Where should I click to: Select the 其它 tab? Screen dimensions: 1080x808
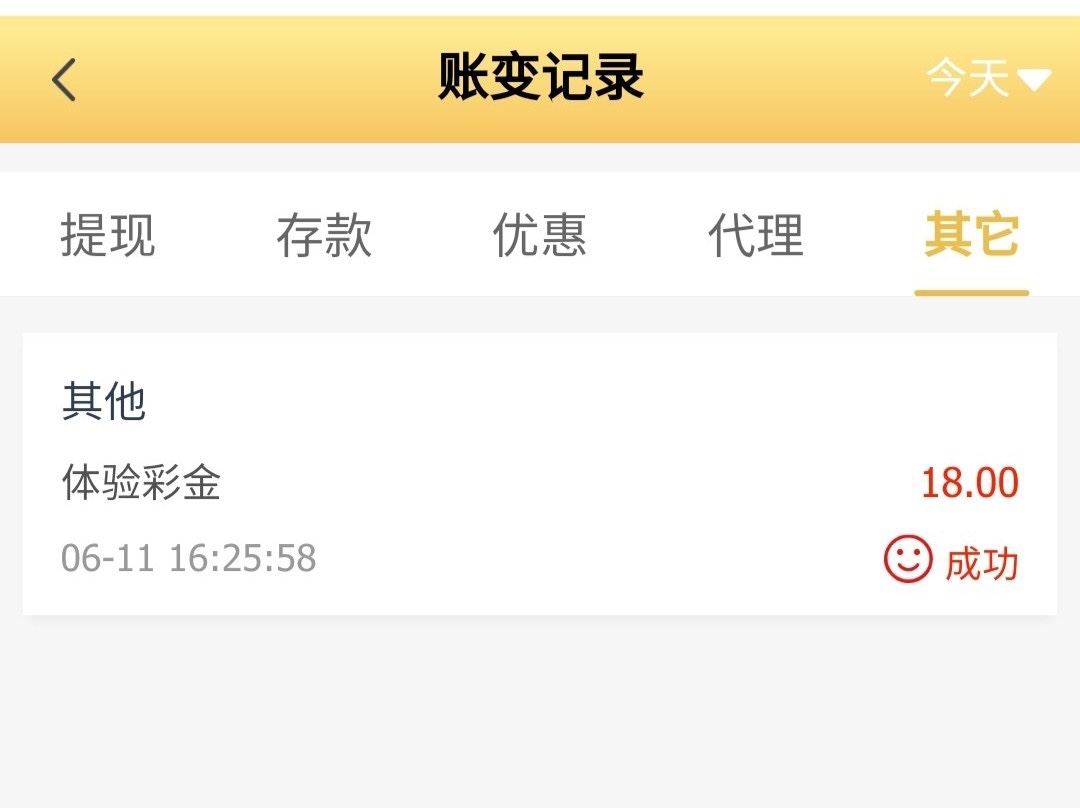[x=971, y=236]
